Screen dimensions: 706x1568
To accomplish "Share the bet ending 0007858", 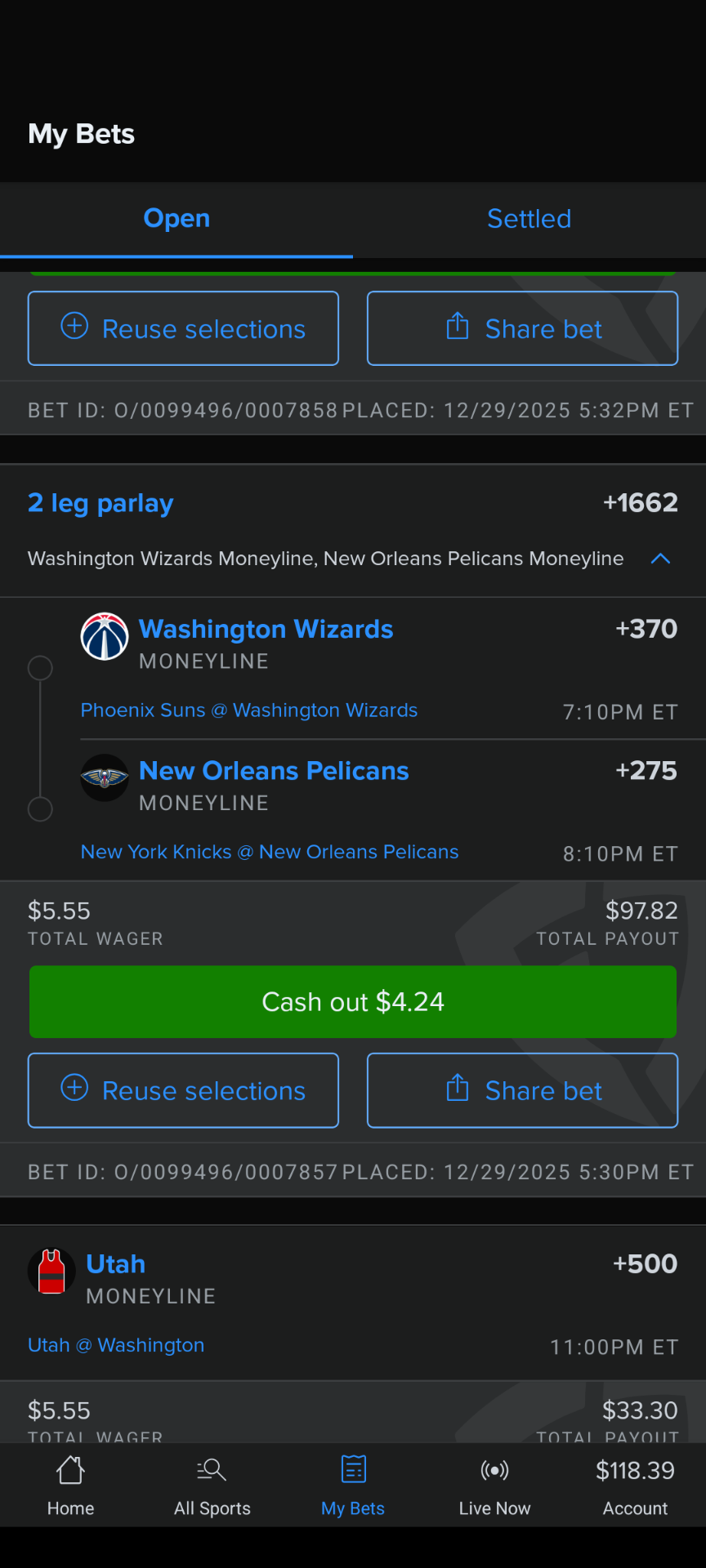I will click(522, 328).
